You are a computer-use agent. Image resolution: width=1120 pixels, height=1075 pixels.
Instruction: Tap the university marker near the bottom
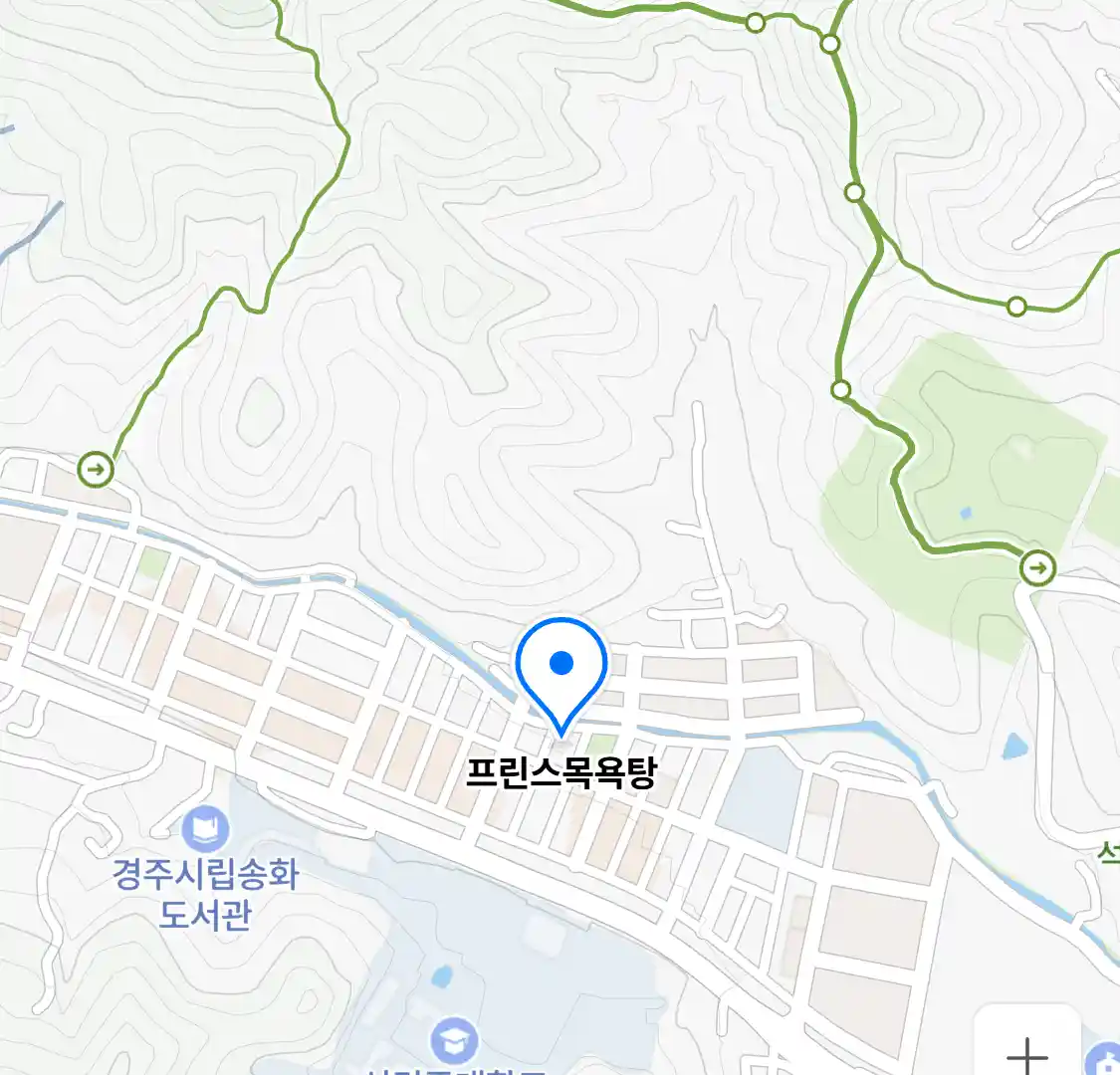(x=454, y=1040)
